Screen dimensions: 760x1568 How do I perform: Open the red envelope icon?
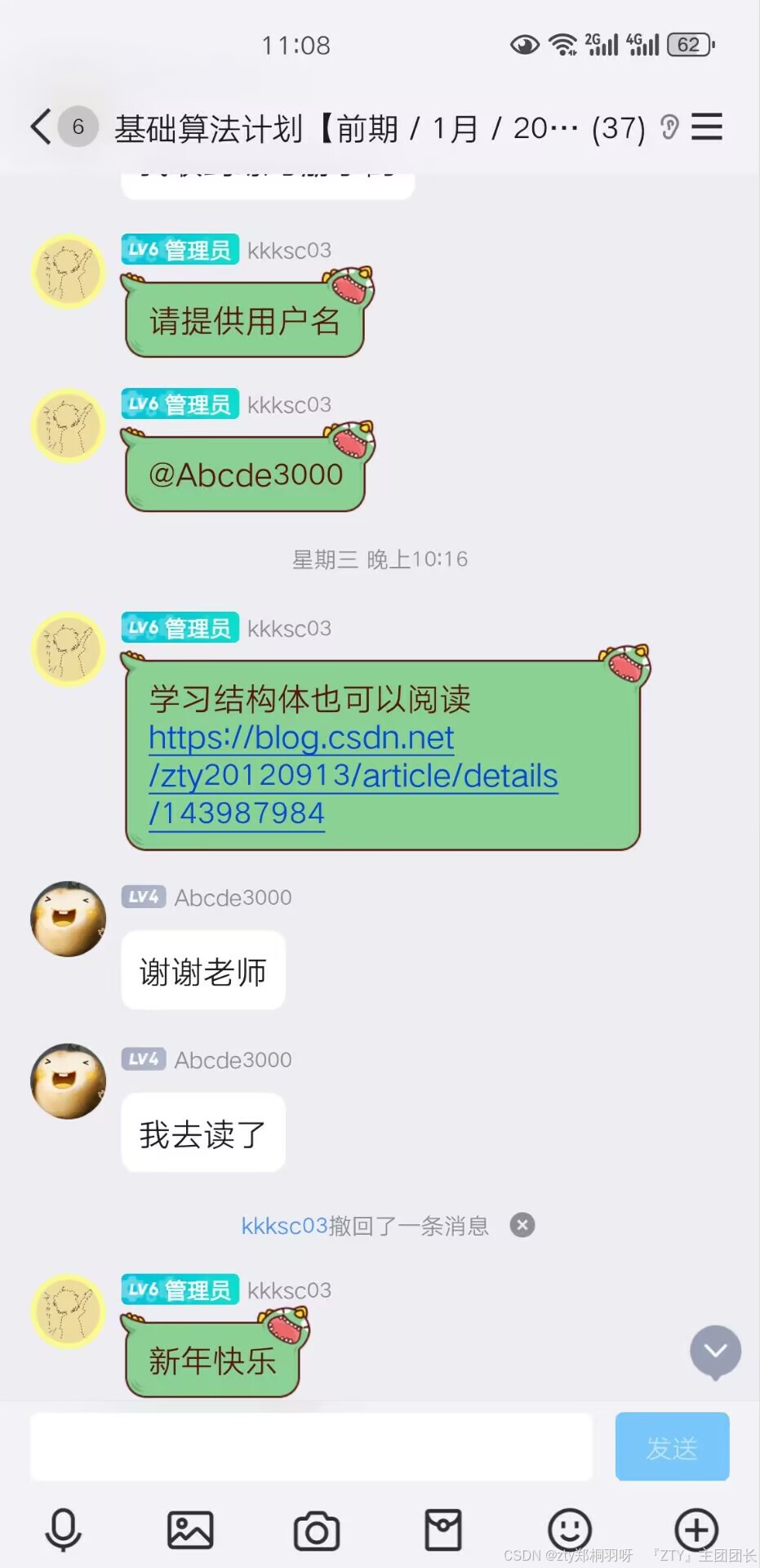(443, 1530)
